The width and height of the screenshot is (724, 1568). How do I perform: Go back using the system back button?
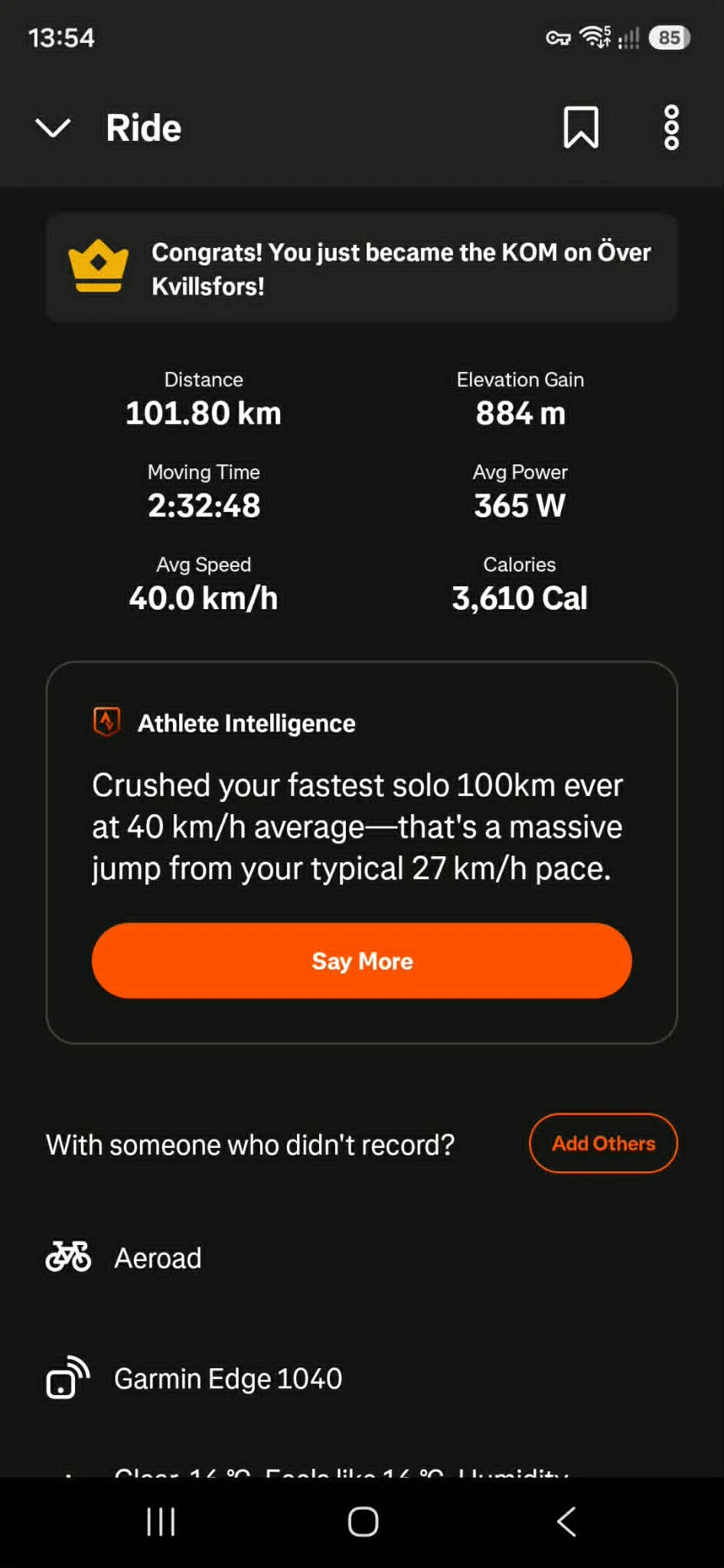click(x=566, y=1522)
